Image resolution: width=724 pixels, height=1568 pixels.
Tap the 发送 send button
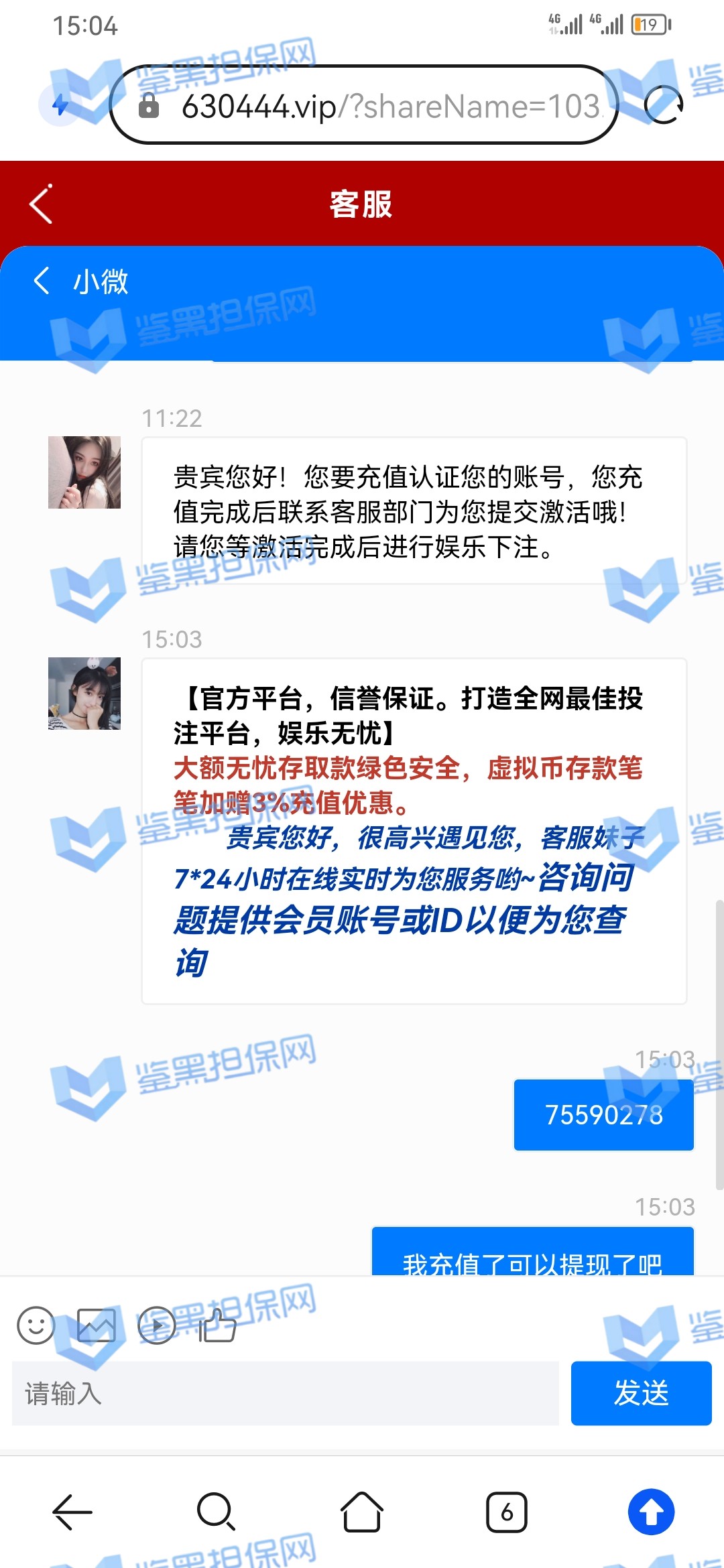click(x=641, y=1393)
